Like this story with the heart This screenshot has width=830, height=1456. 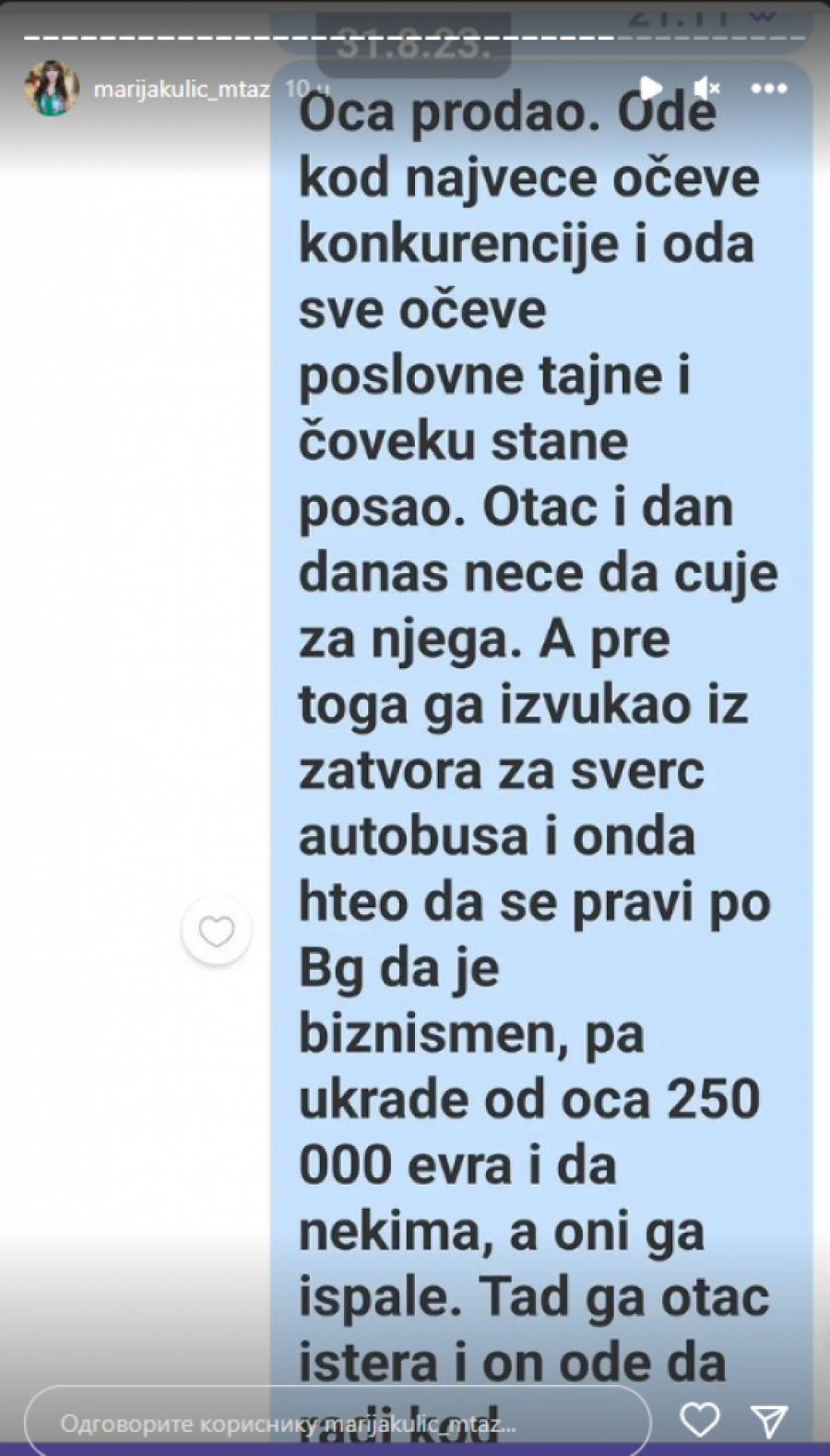[700, 1418]
